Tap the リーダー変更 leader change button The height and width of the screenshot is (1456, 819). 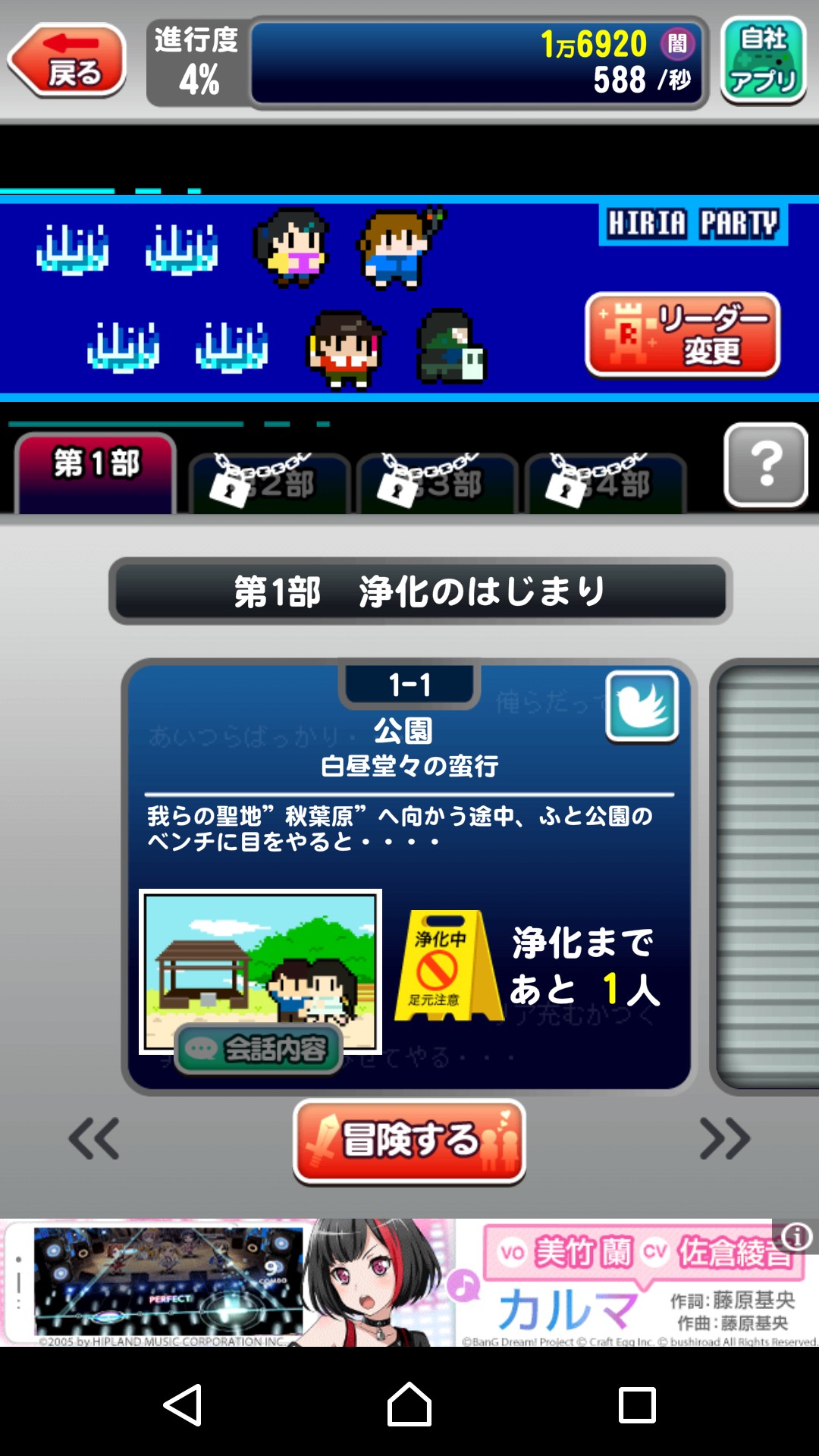pos(682,334)
